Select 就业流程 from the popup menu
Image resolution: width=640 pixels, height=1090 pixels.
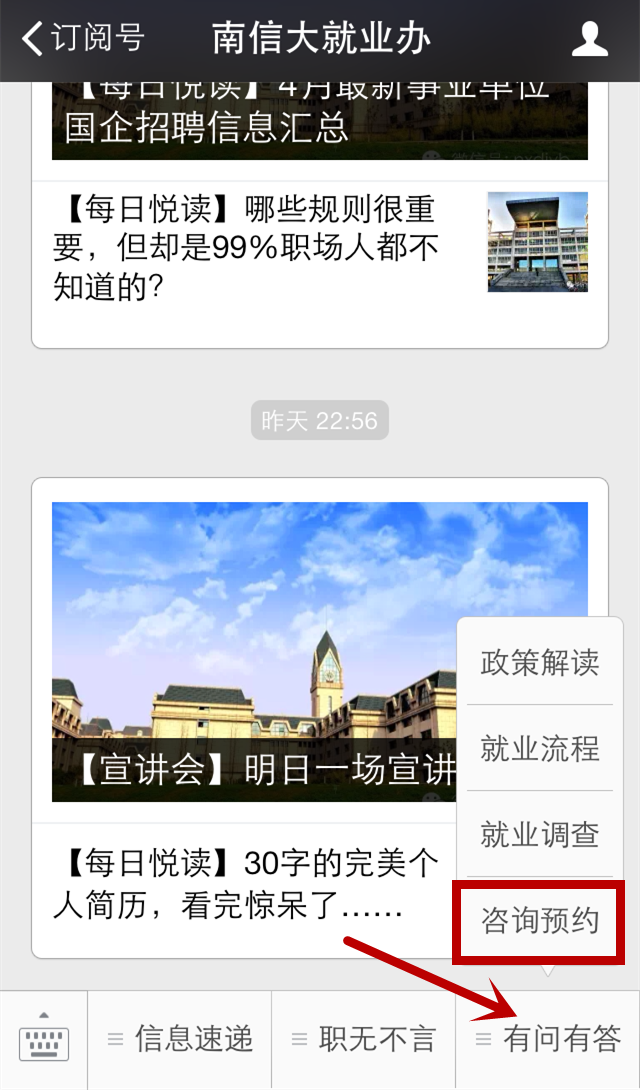pyautogui.click(x=540, y=748)
